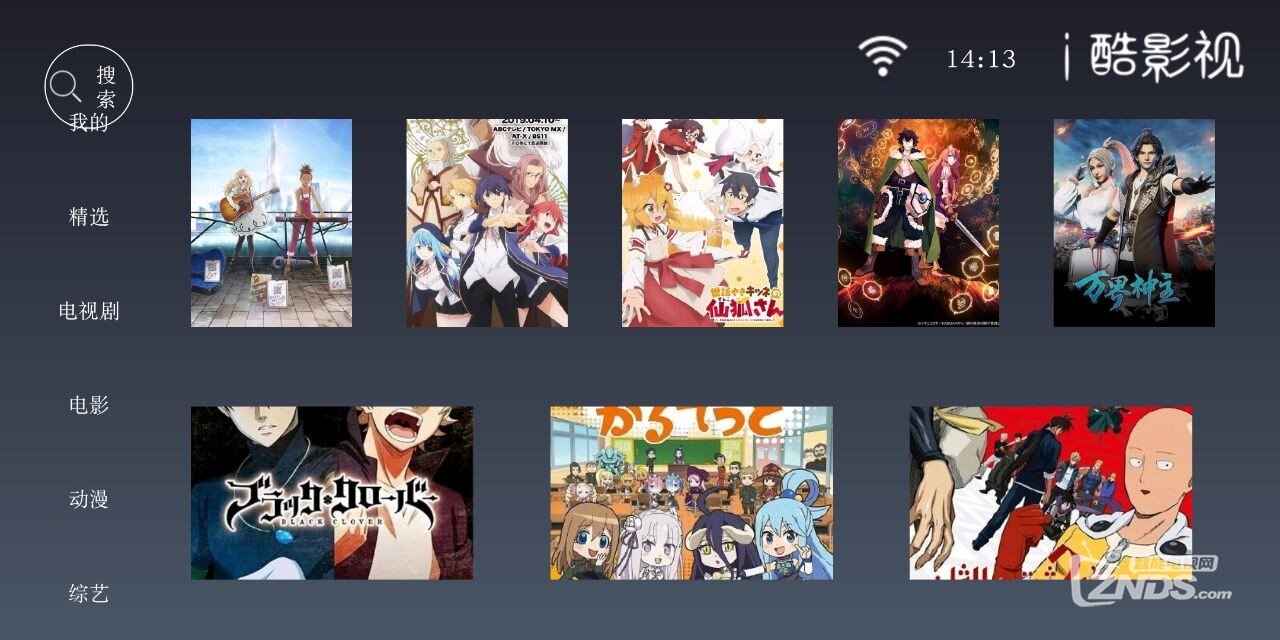This screenshot has height=640, width=1280.
Task: Open the Black Clover banner
Action: pyautogui.click(x=332, y=493)
